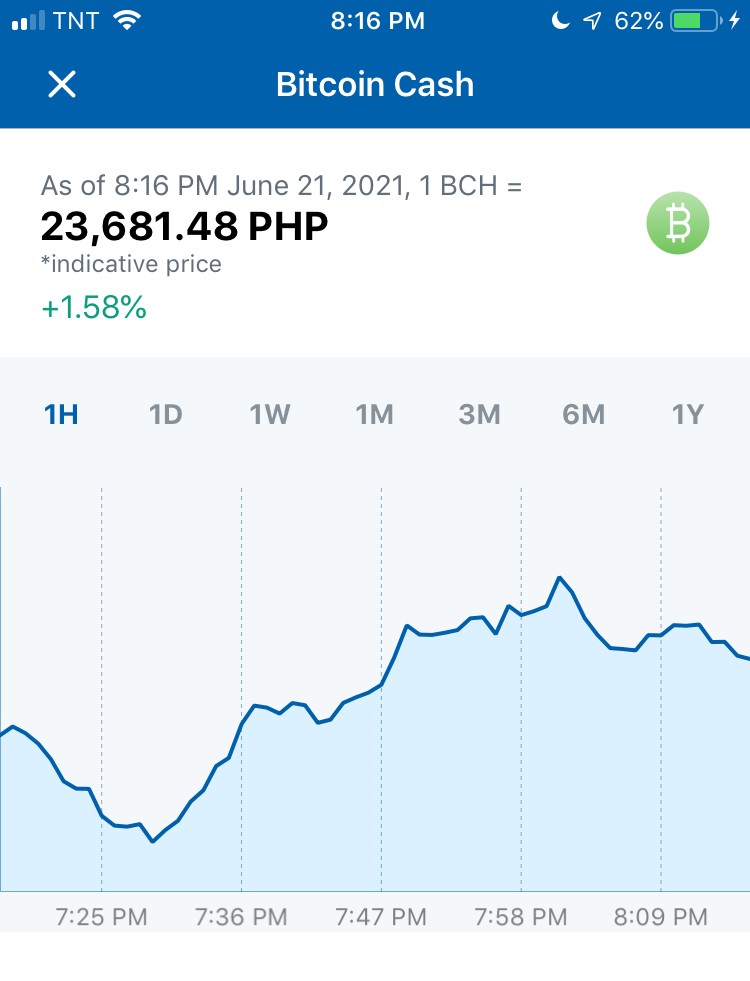
Task: Show the 1W price chart
Action: coord(270,414)
